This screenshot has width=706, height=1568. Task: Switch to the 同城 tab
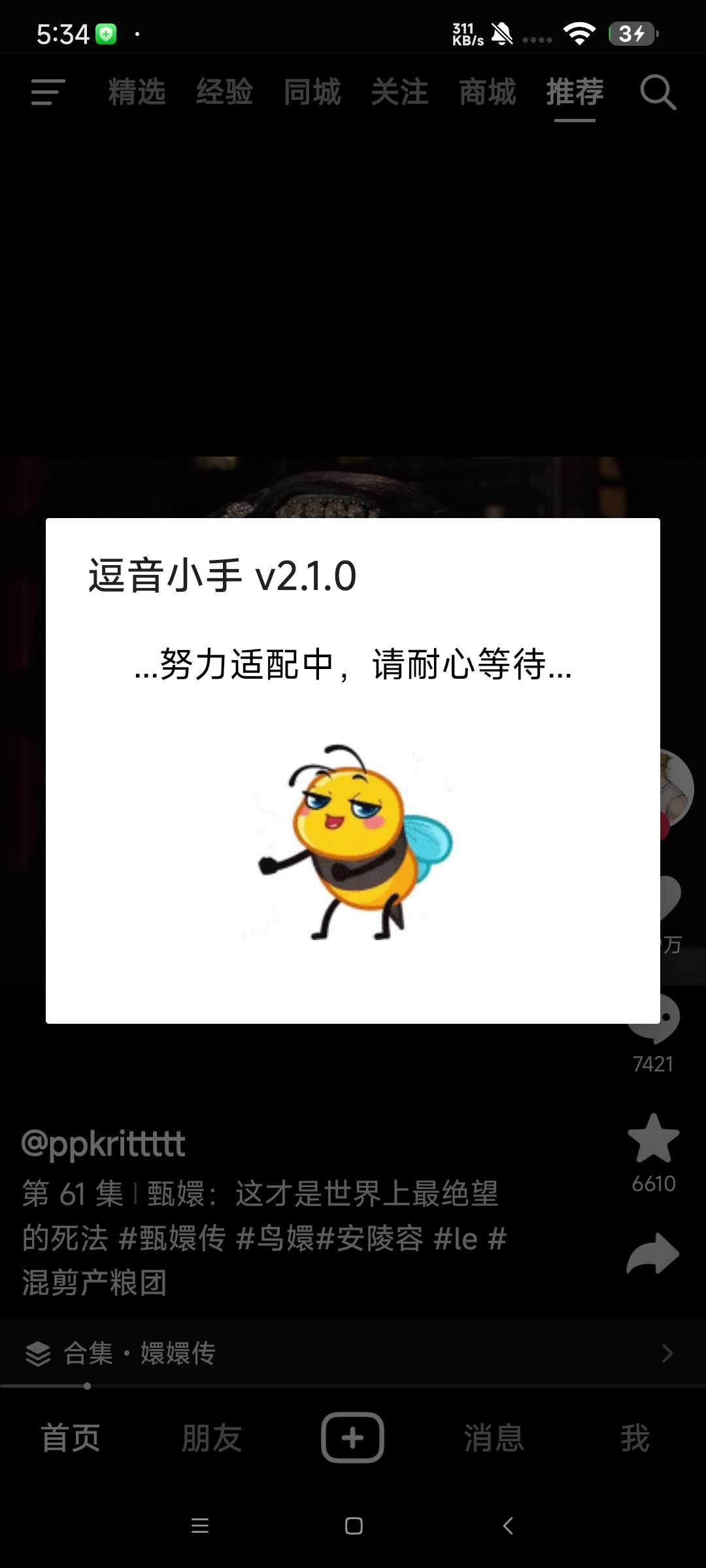(312, 92)
